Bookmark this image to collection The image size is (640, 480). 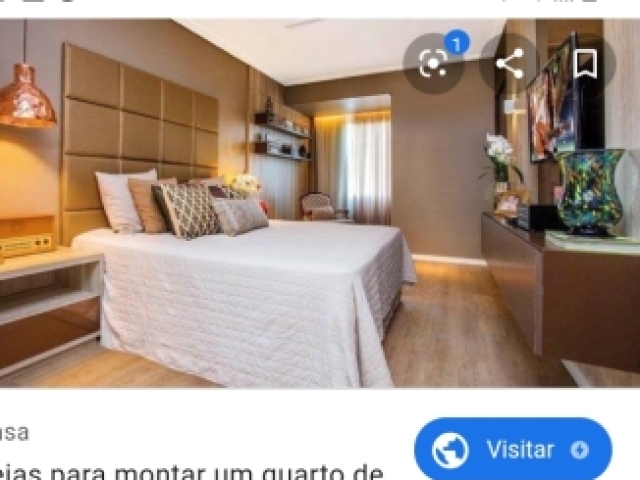585,64
